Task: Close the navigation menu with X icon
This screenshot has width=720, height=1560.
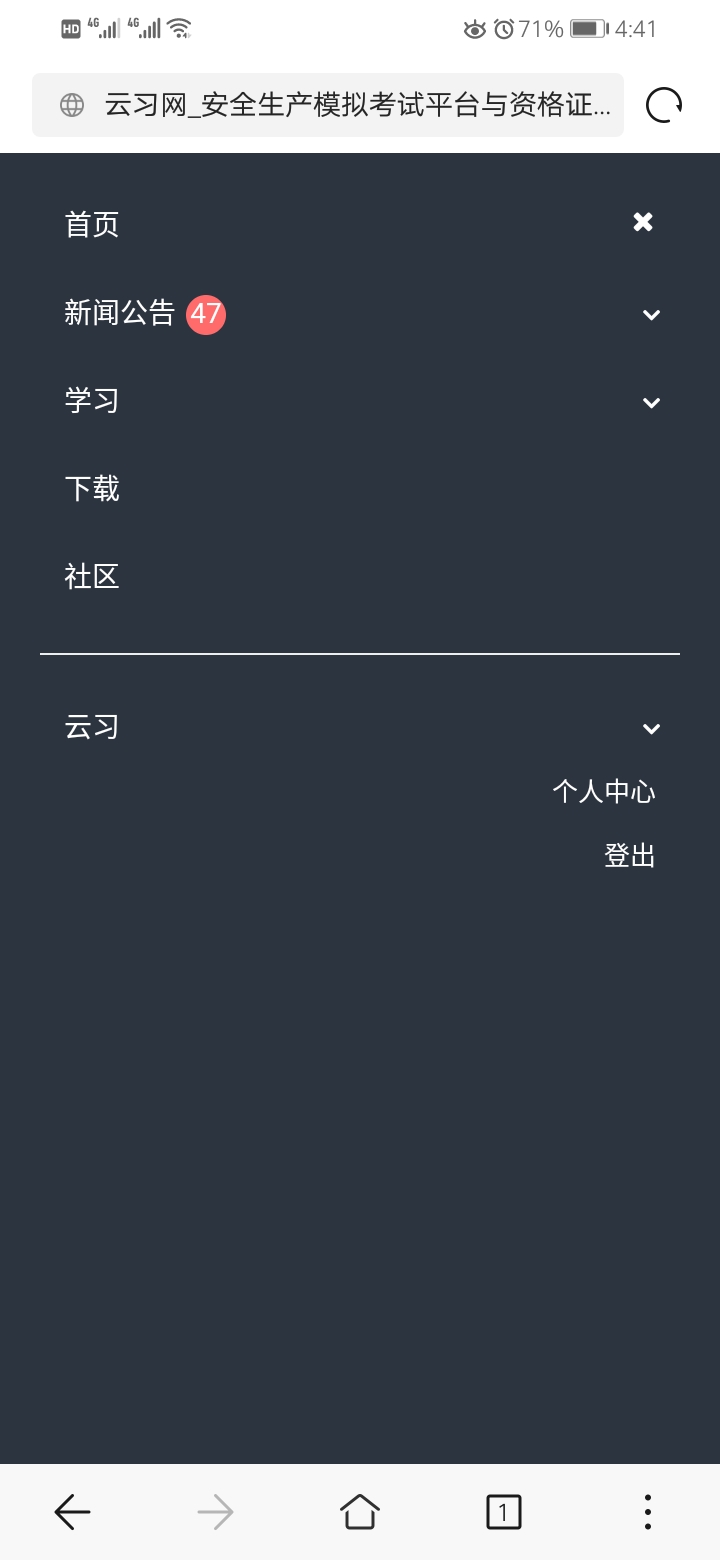Action: click(x=643, y=222)
